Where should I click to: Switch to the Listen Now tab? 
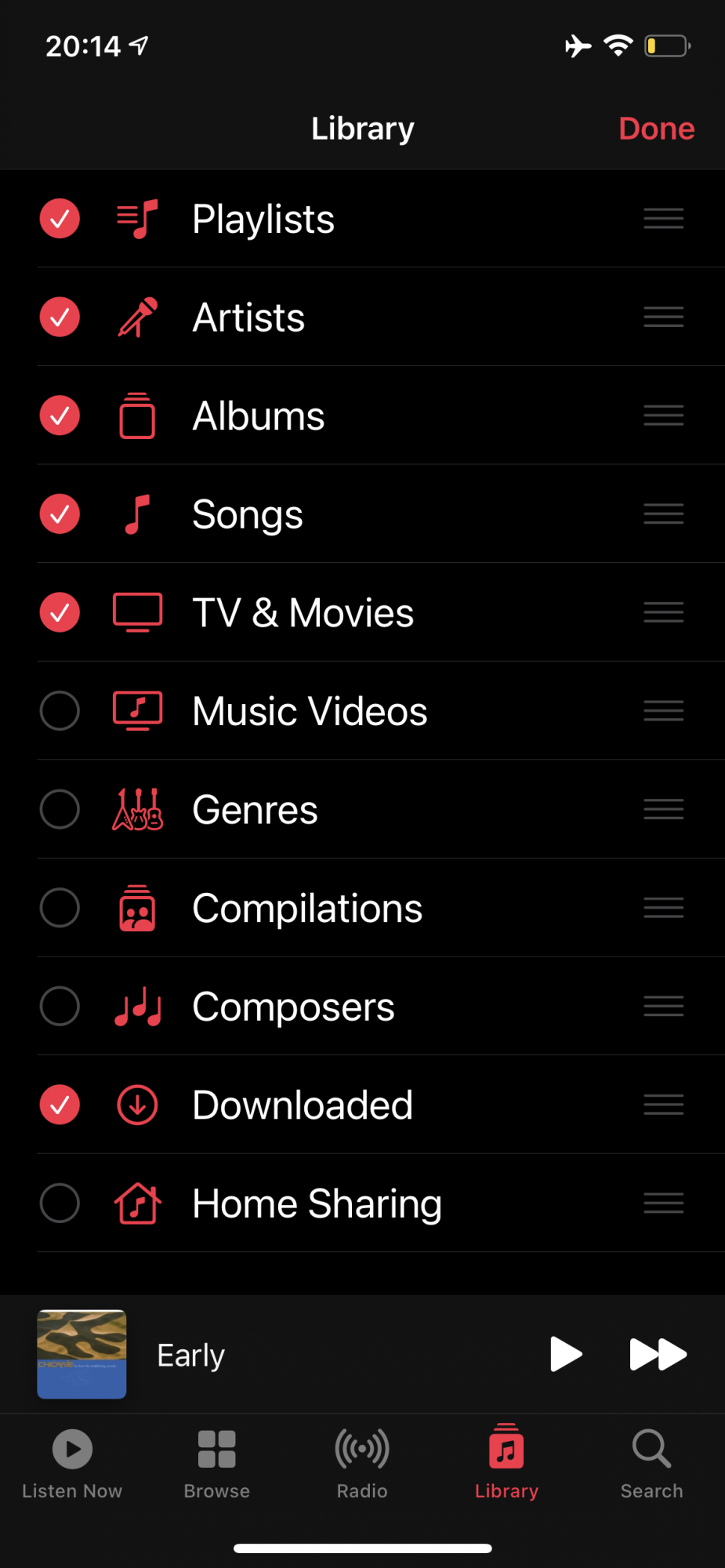[x=72, y=1463]
